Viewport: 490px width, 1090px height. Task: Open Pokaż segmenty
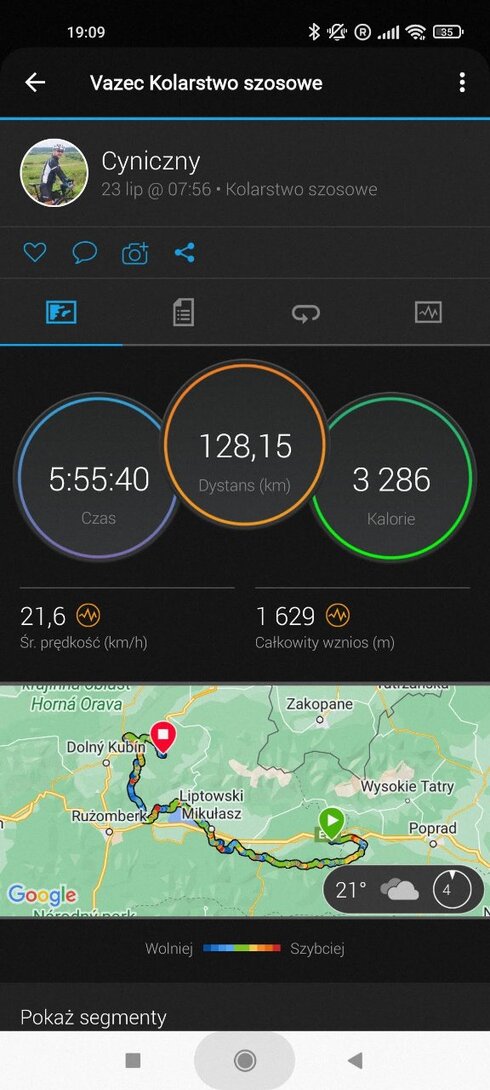pos(93,1018)
